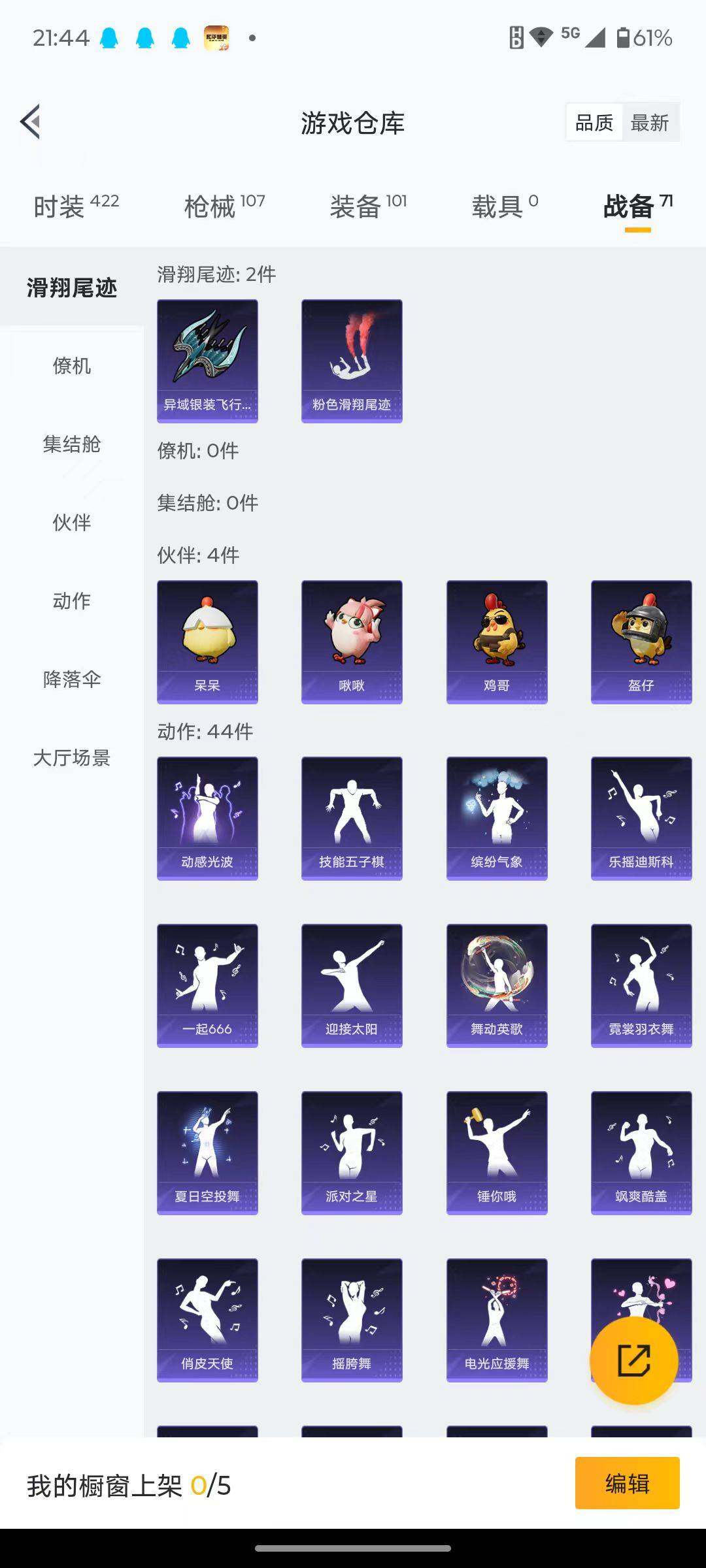The image size is (706, 1568).
Task: Select the 舞动英歌 bubble dance emote
Action: pos(497,985)
